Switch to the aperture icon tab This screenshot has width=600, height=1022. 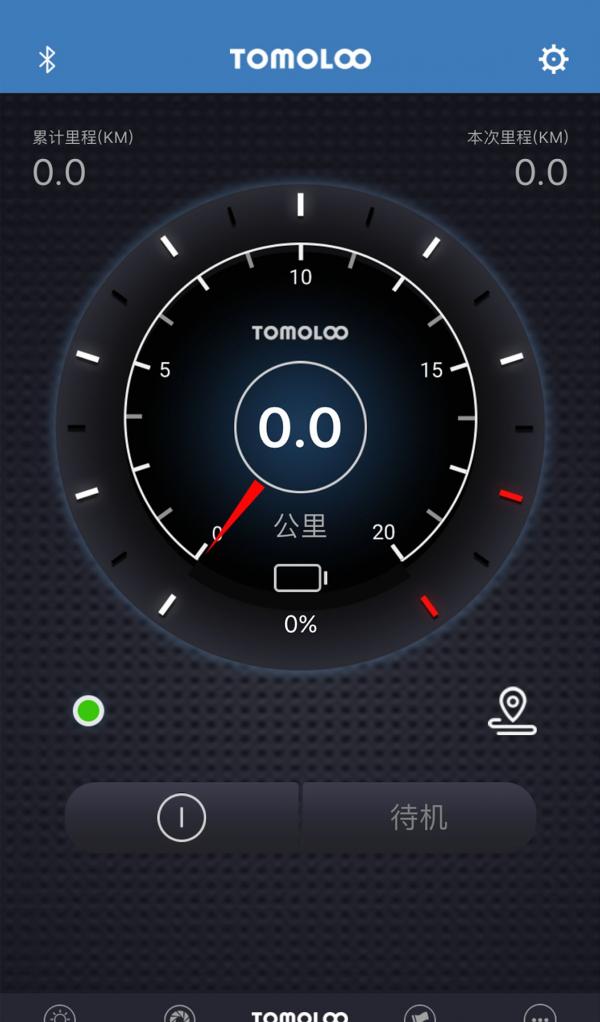[x=179, y=1014]
